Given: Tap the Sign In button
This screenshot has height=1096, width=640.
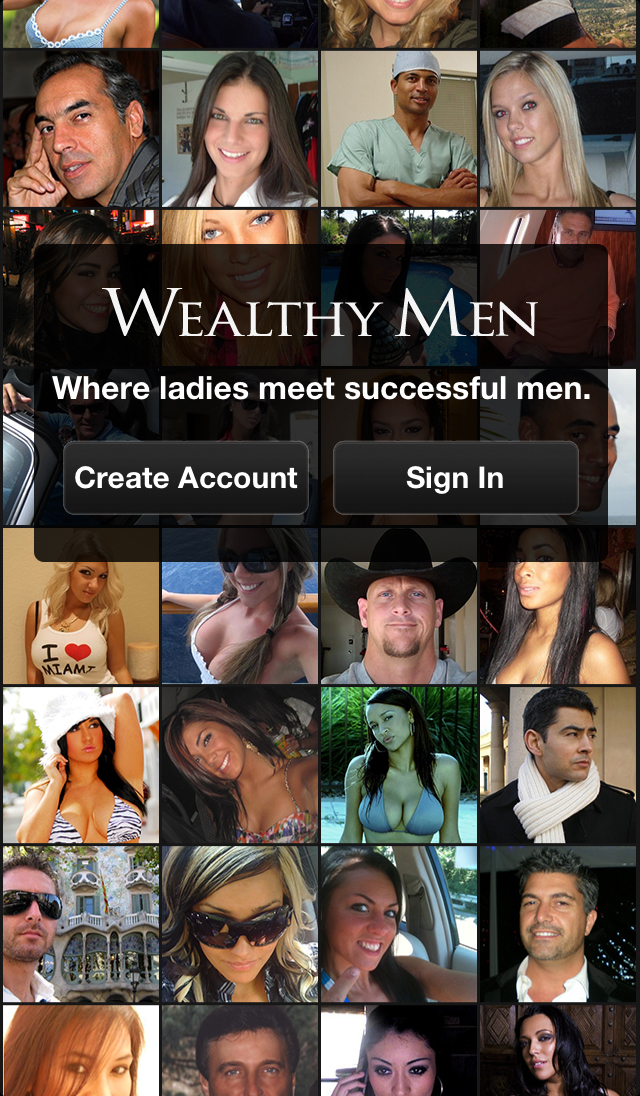Looking at the screenshot, I should [455, 478].
